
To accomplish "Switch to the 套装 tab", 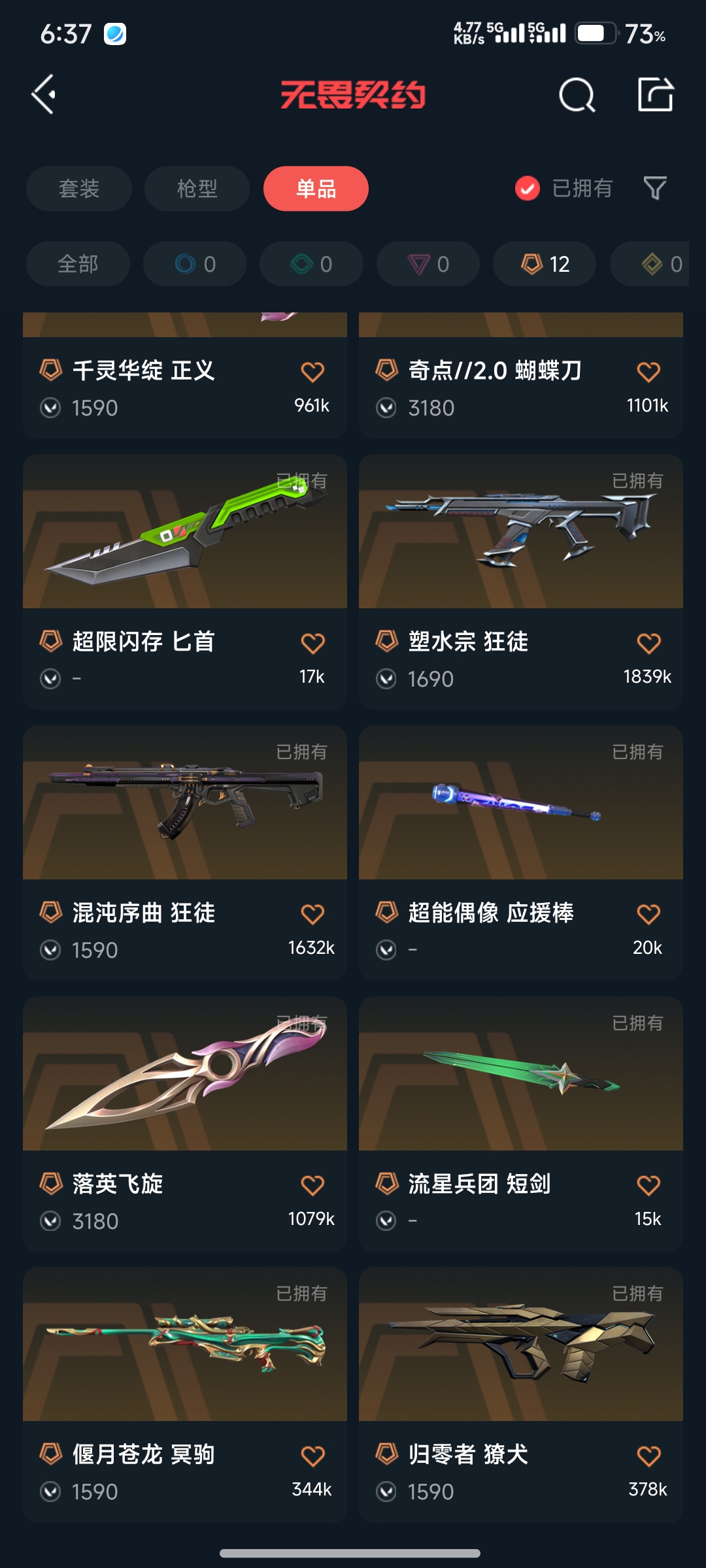I will click(79, 189).
